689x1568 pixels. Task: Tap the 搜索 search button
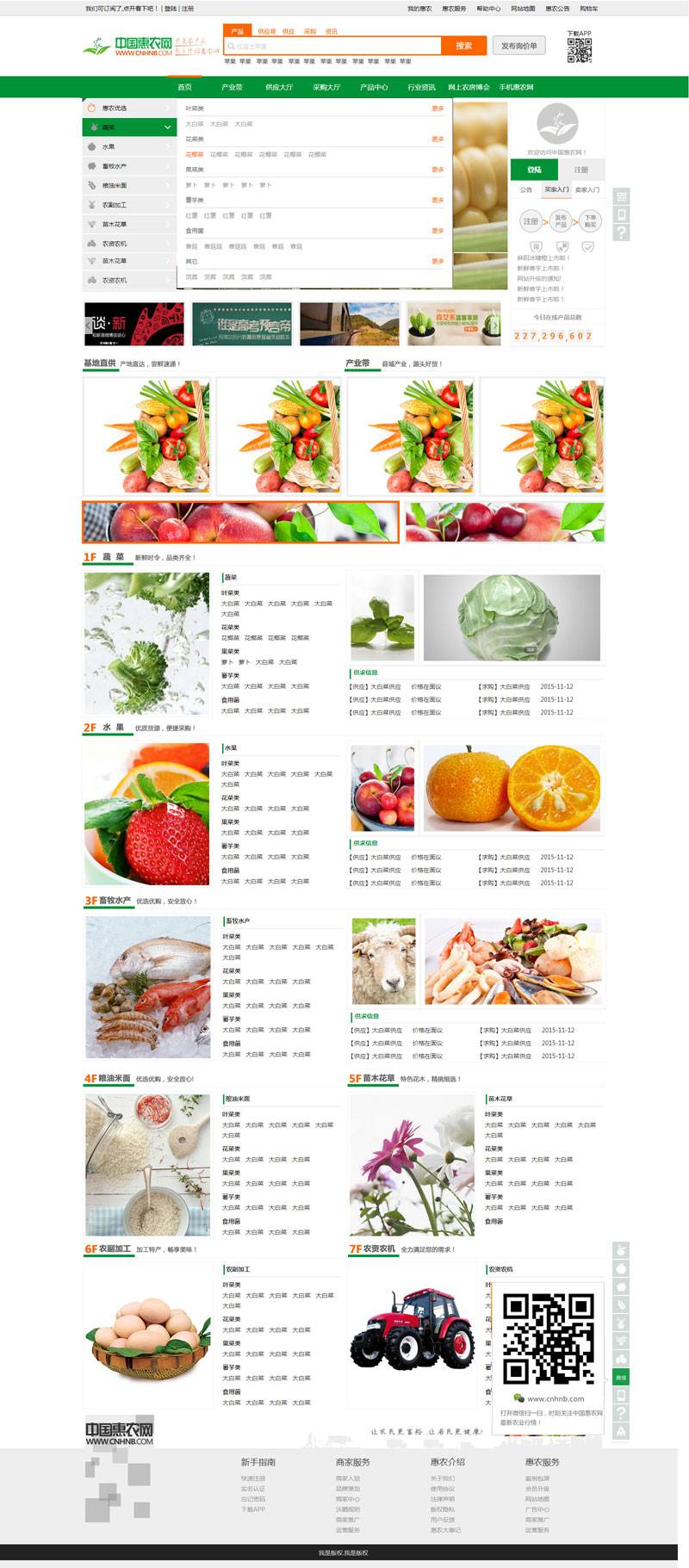pos(463,46)
